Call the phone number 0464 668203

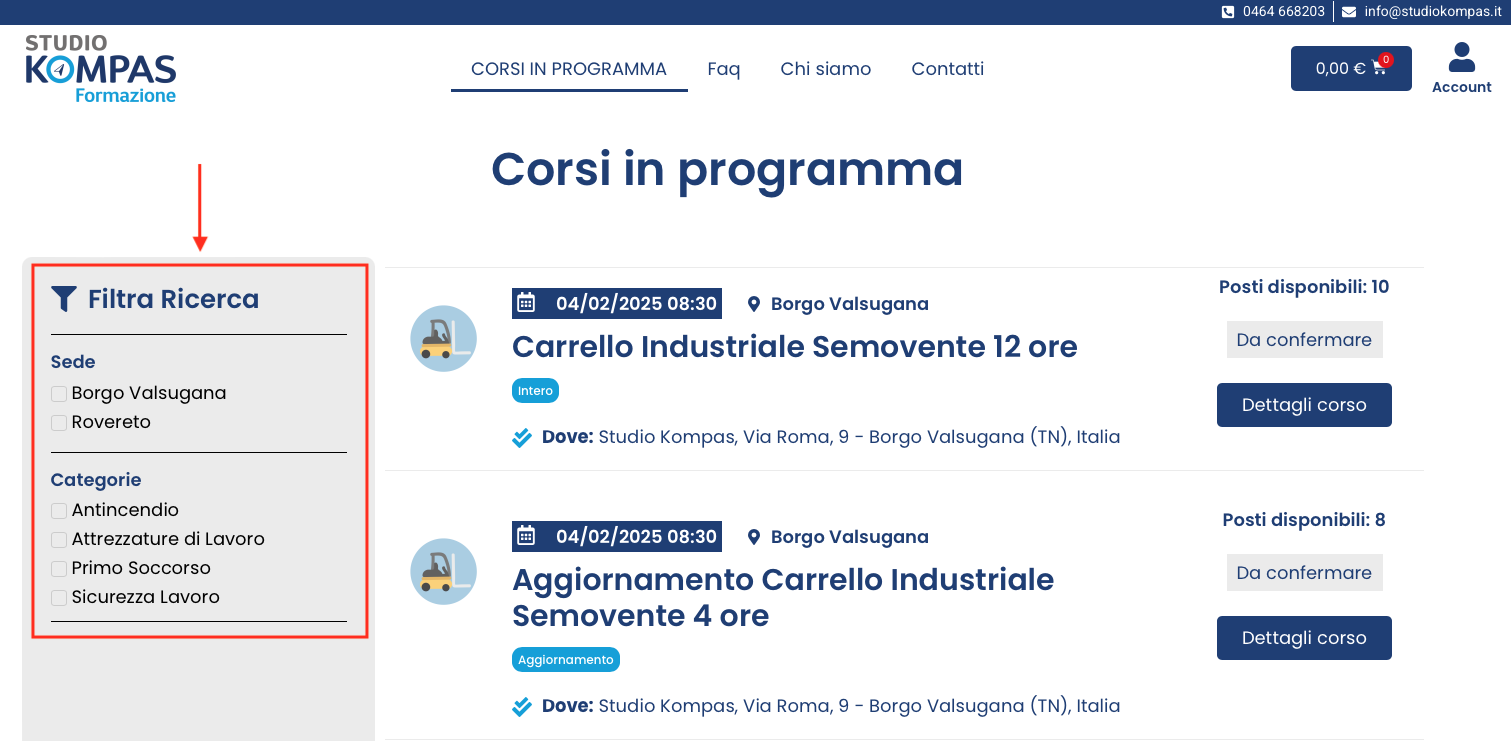1283,12
